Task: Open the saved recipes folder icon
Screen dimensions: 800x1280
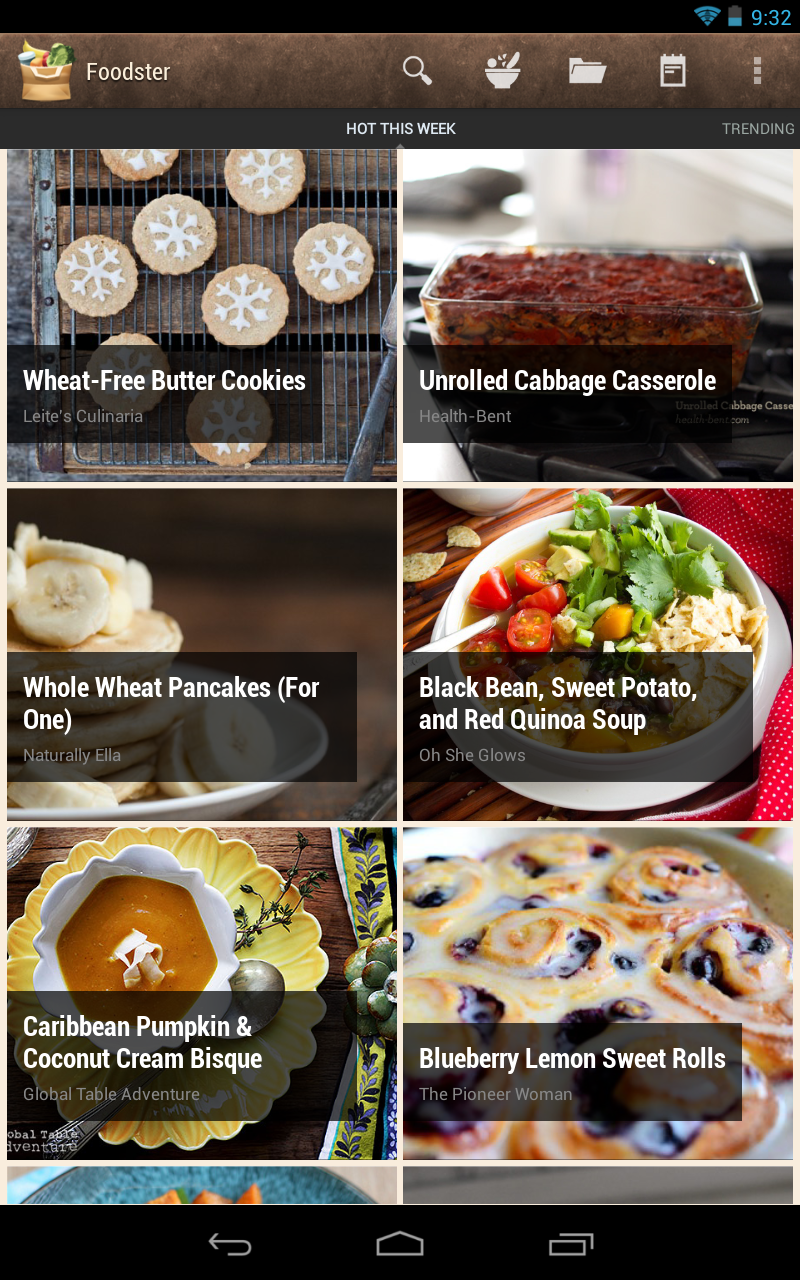Action: pos(587,70)
